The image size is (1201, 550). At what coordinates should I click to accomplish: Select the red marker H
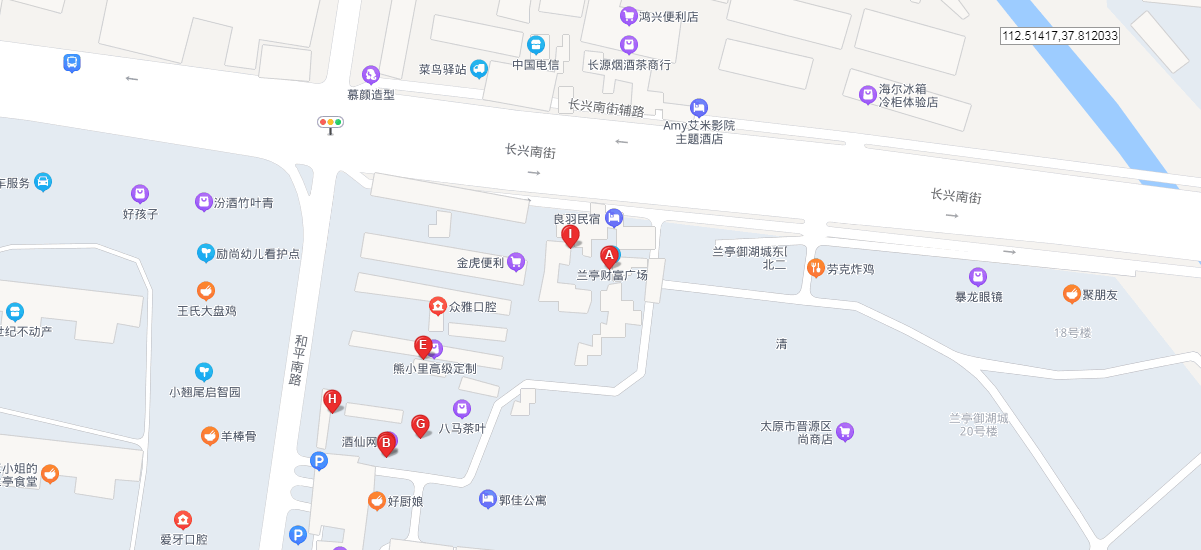[x=332, y=400]
